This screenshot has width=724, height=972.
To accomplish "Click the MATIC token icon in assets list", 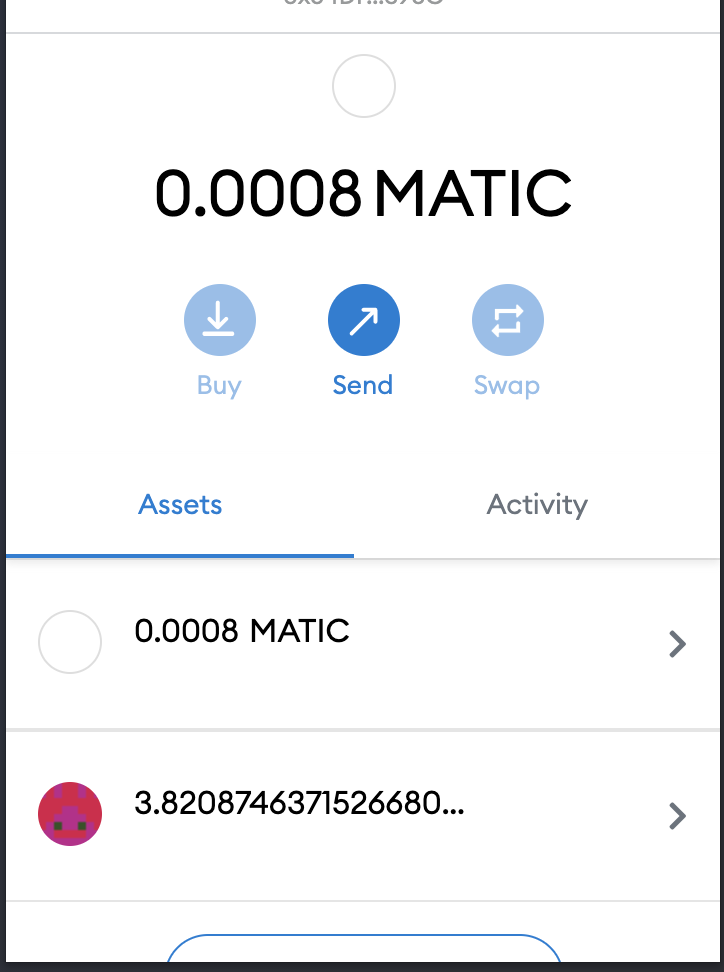I will [x=69, y=642].
